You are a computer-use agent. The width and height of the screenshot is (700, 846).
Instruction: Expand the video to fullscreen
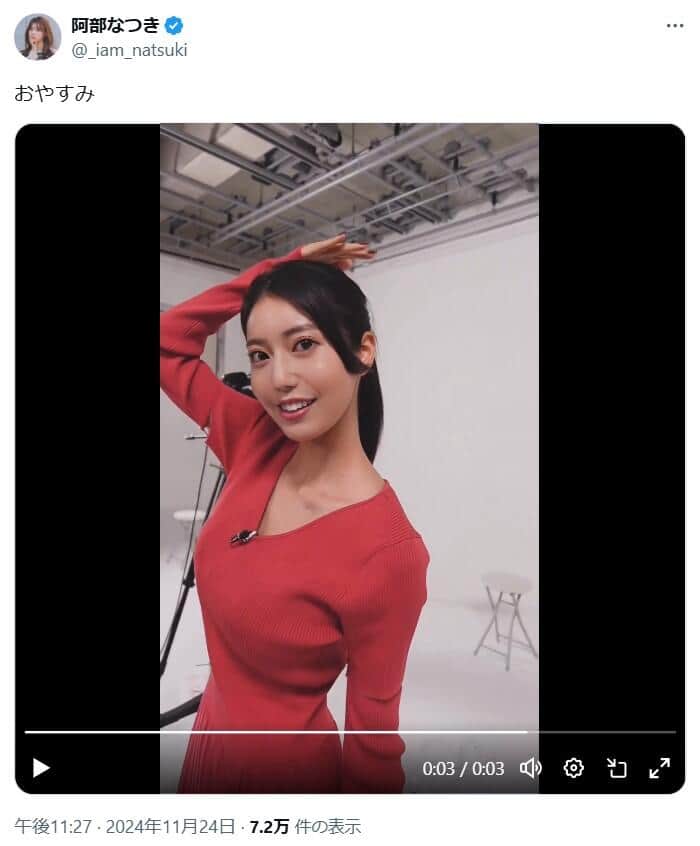pyautogui.click(x=659, y=768)
